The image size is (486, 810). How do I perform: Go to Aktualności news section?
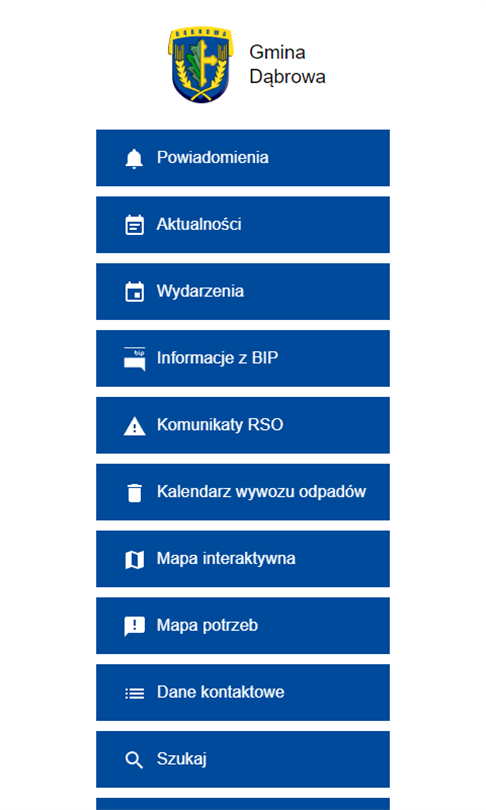coord(243,225)
